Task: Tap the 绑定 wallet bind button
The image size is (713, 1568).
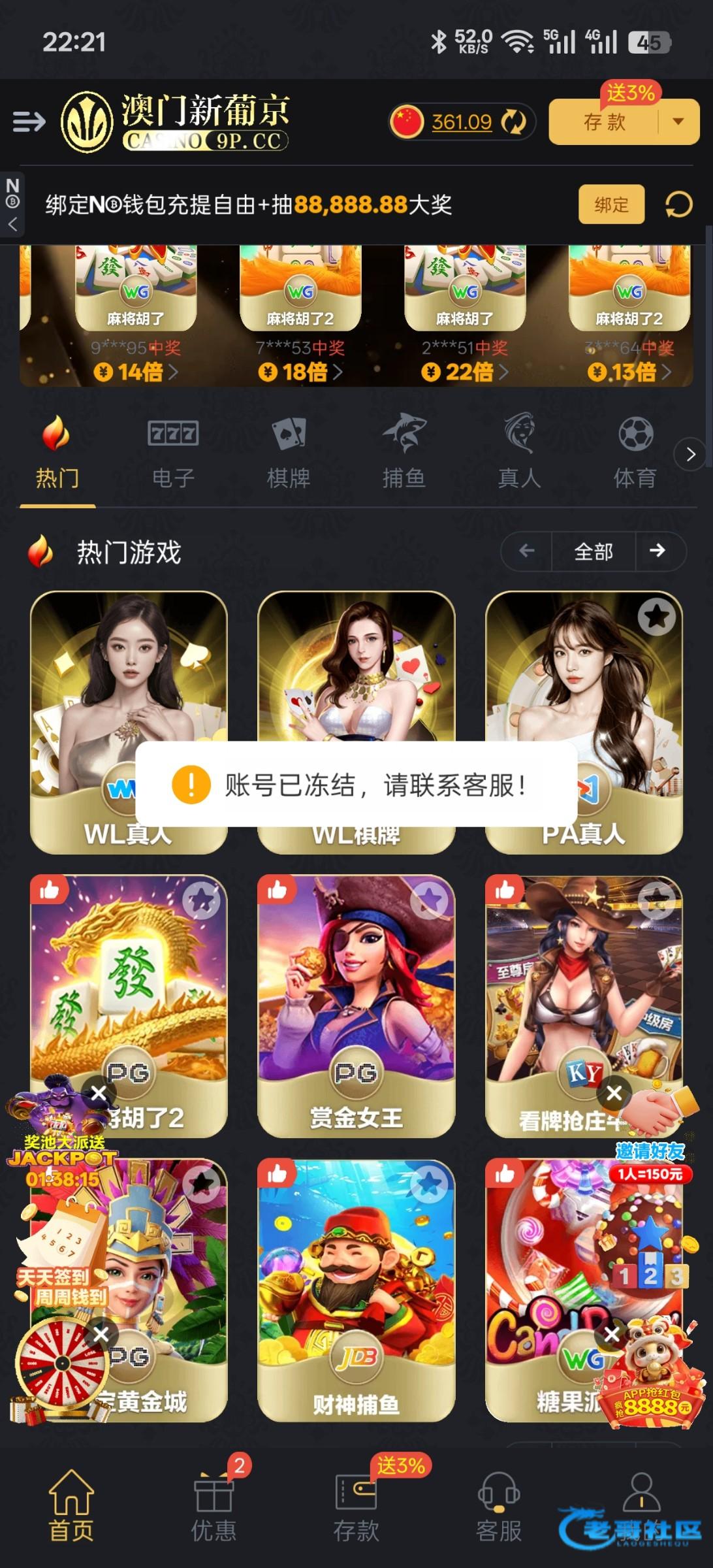Action: tap(611, 205)
